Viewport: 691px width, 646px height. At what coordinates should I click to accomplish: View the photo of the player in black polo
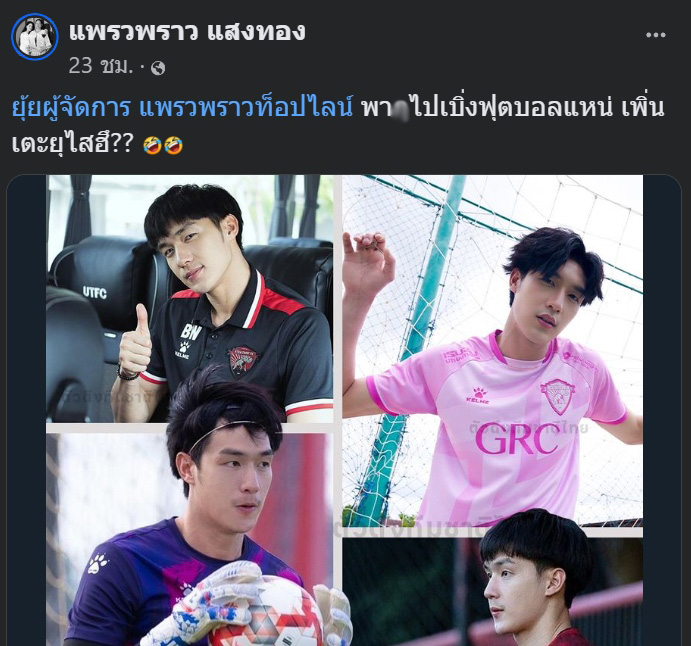190,300
